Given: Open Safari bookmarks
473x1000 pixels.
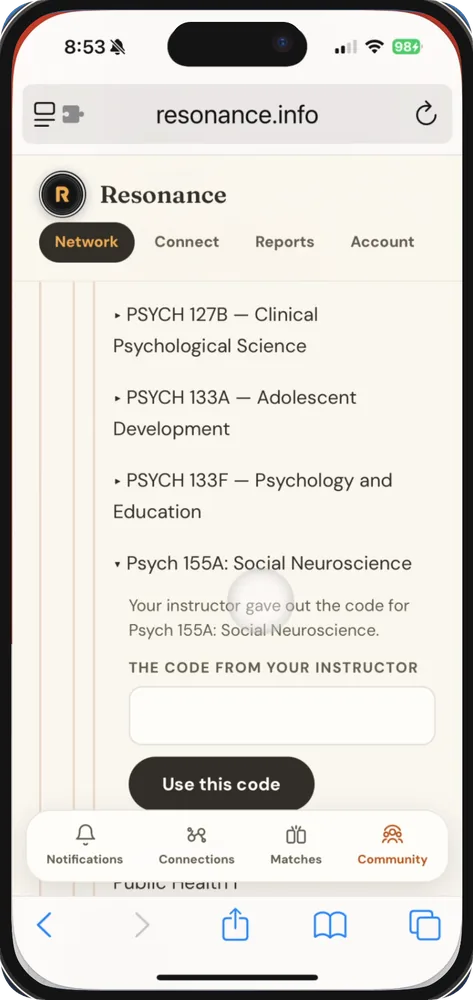Looking at the screenshot, I should [330, 925].
